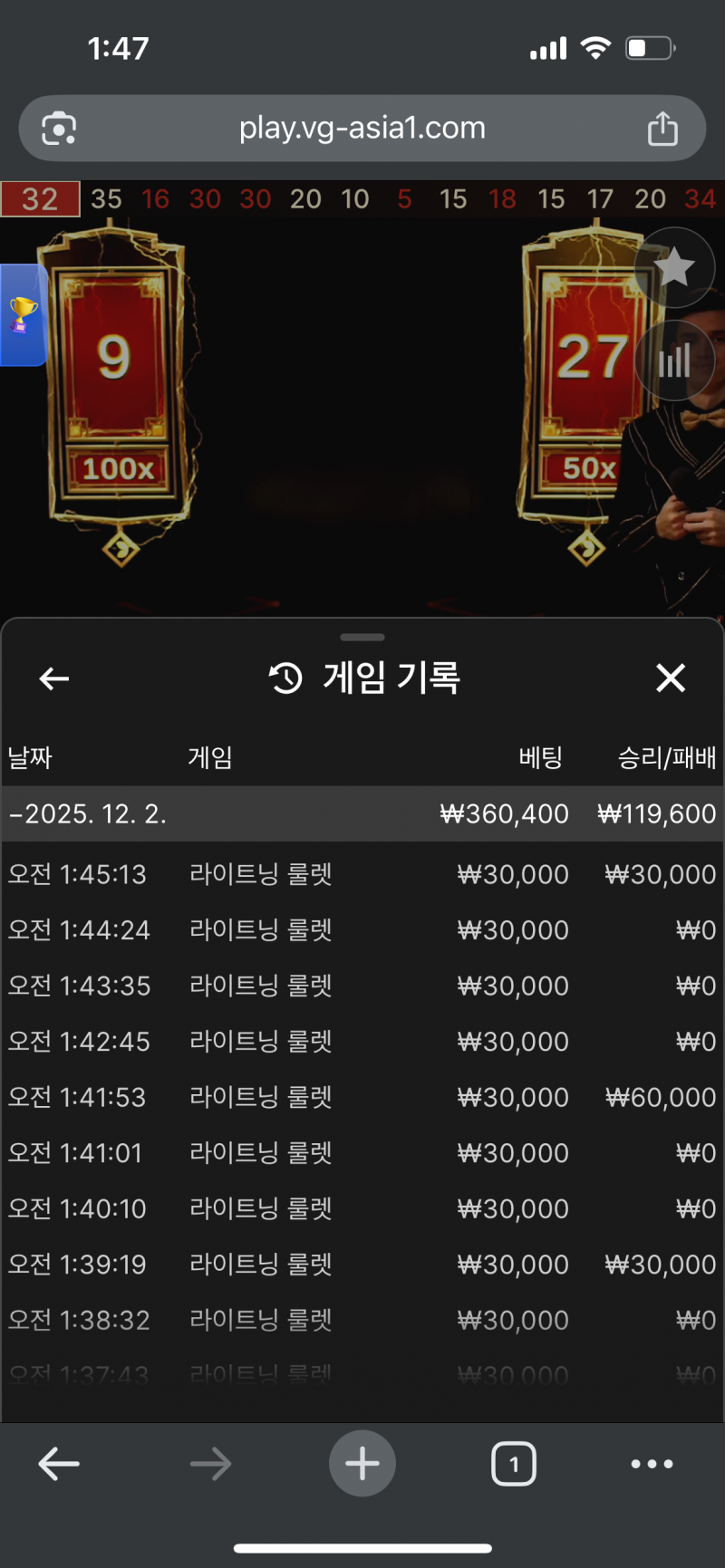Open the browser more options menu
This screenshot has height=1568, width=725.
[x=652, y=1464]
